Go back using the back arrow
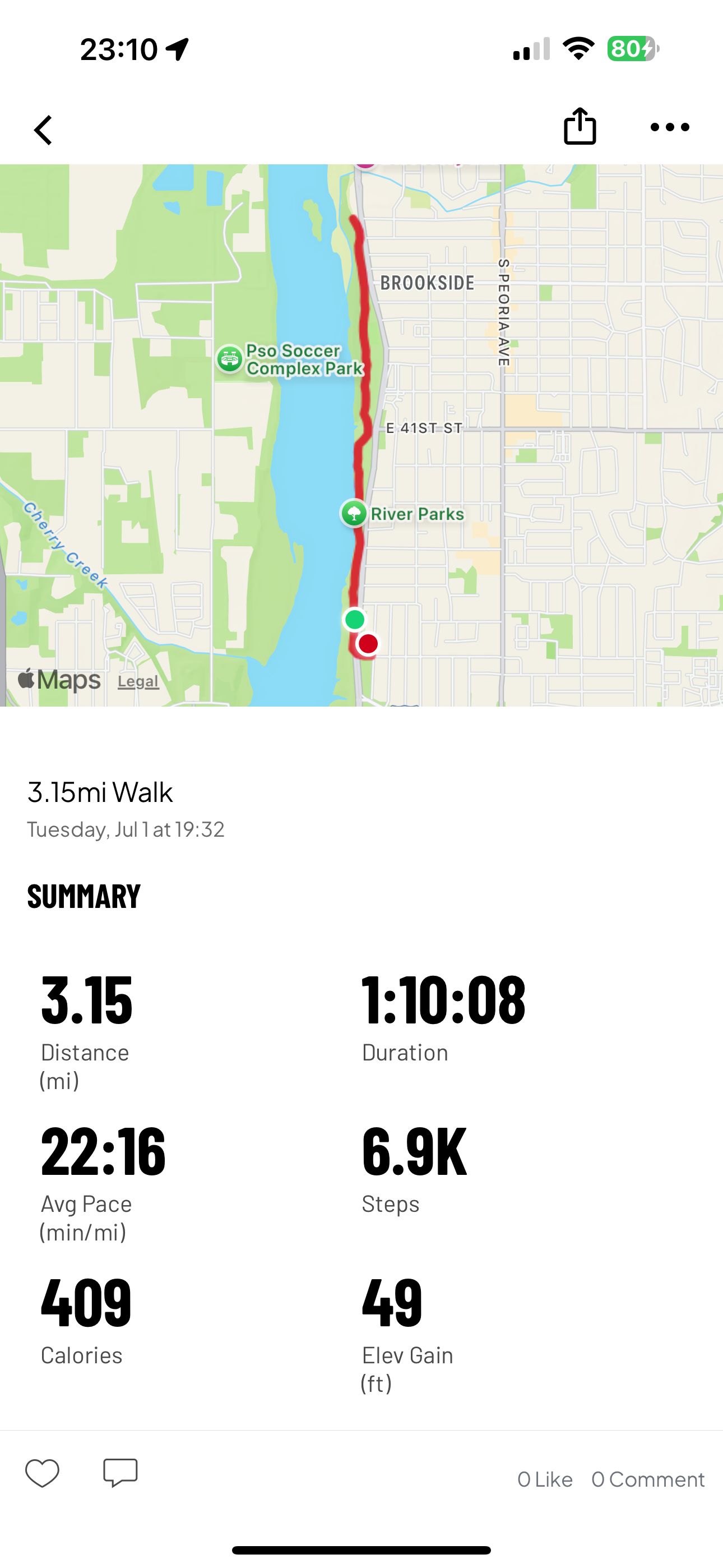The width and height of the screenshot is (723, 1568). pos(43,130)
